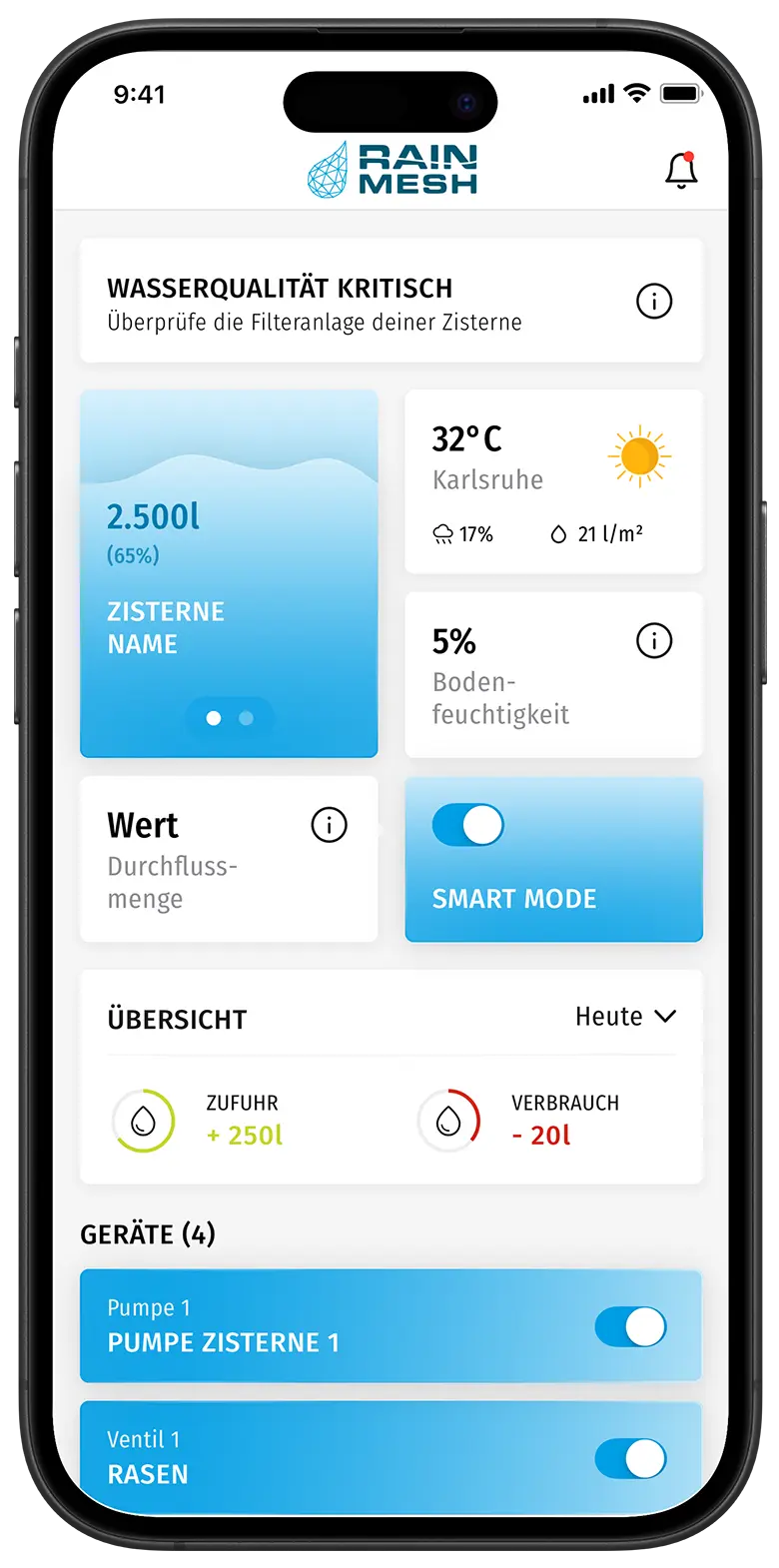779x1568 pixels.
Task: Toggle Smart Mode switch
Action: click(467, 826)
